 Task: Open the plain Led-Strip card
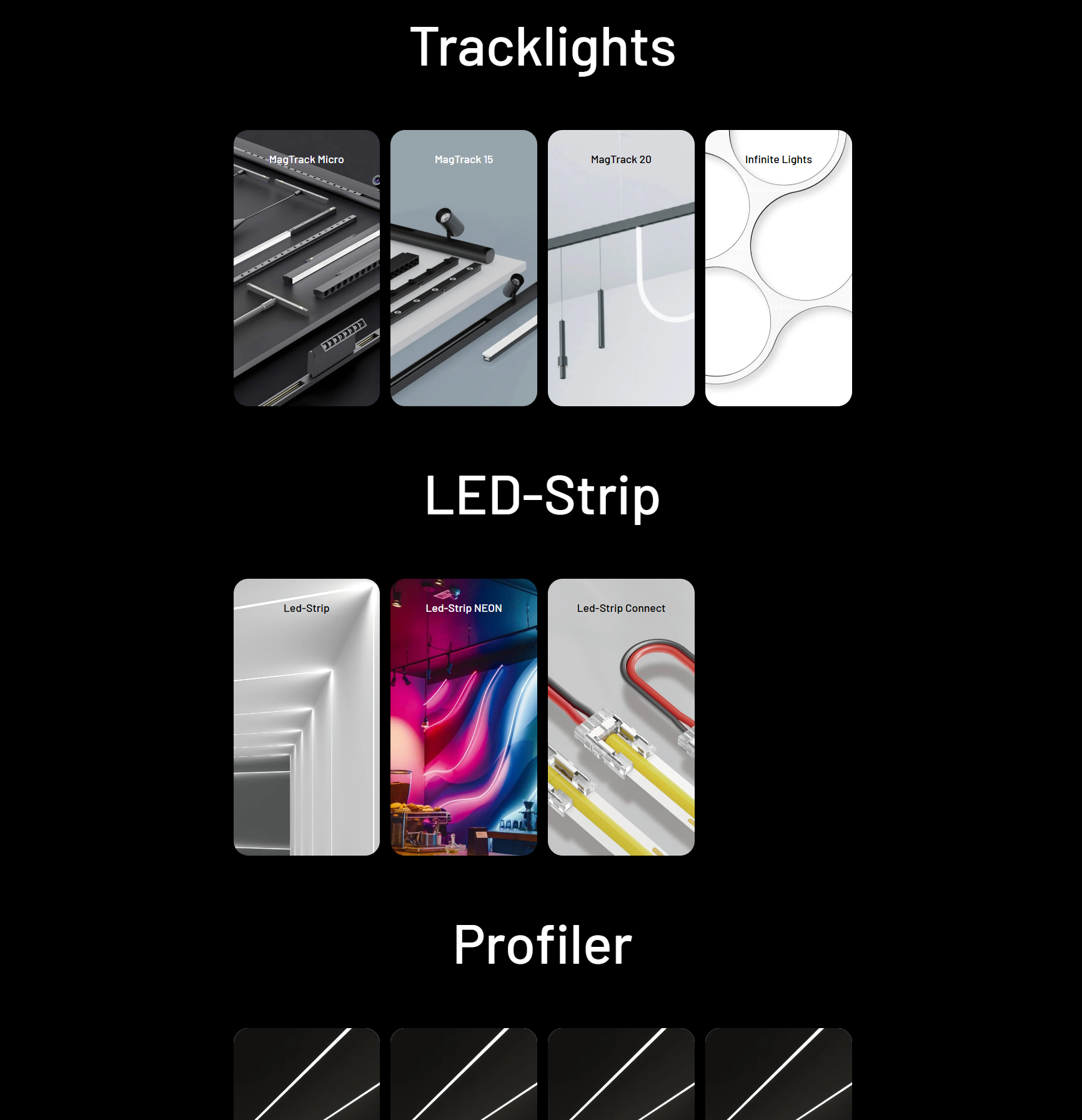point(306,717)
